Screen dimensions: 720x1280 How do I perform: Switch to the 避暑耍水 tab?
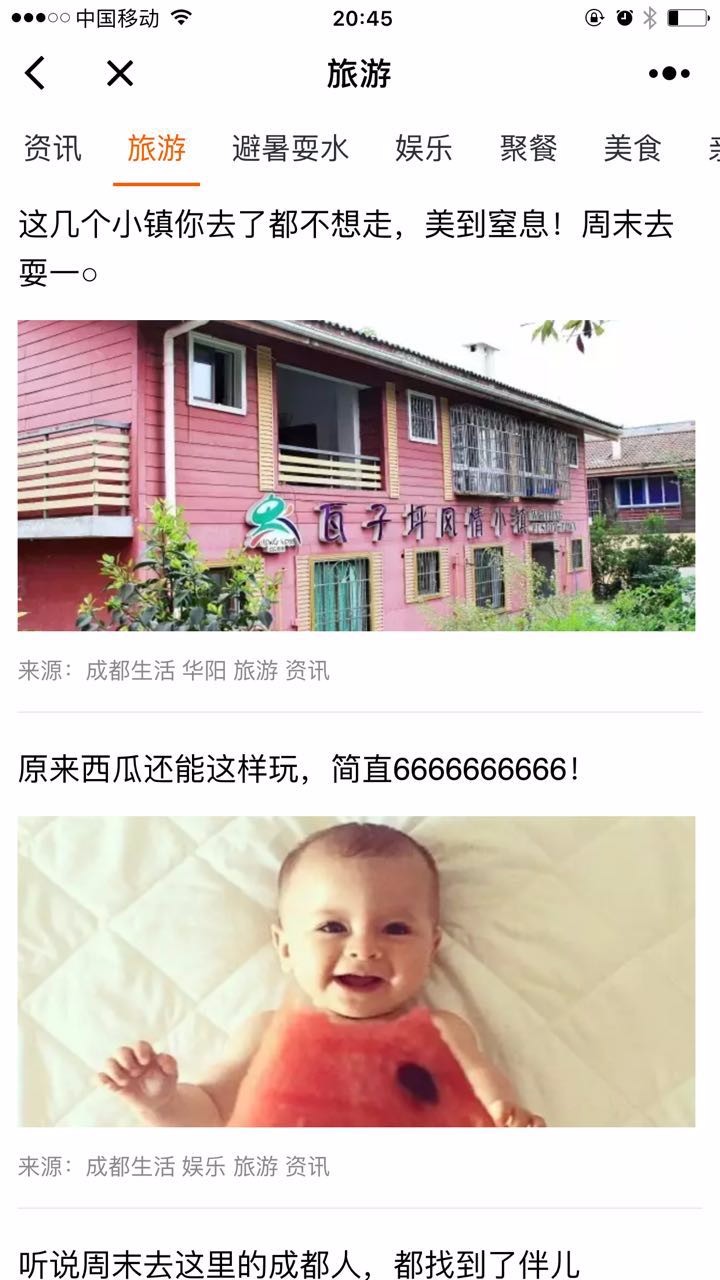pyautogui.click(x=290, y=149)
